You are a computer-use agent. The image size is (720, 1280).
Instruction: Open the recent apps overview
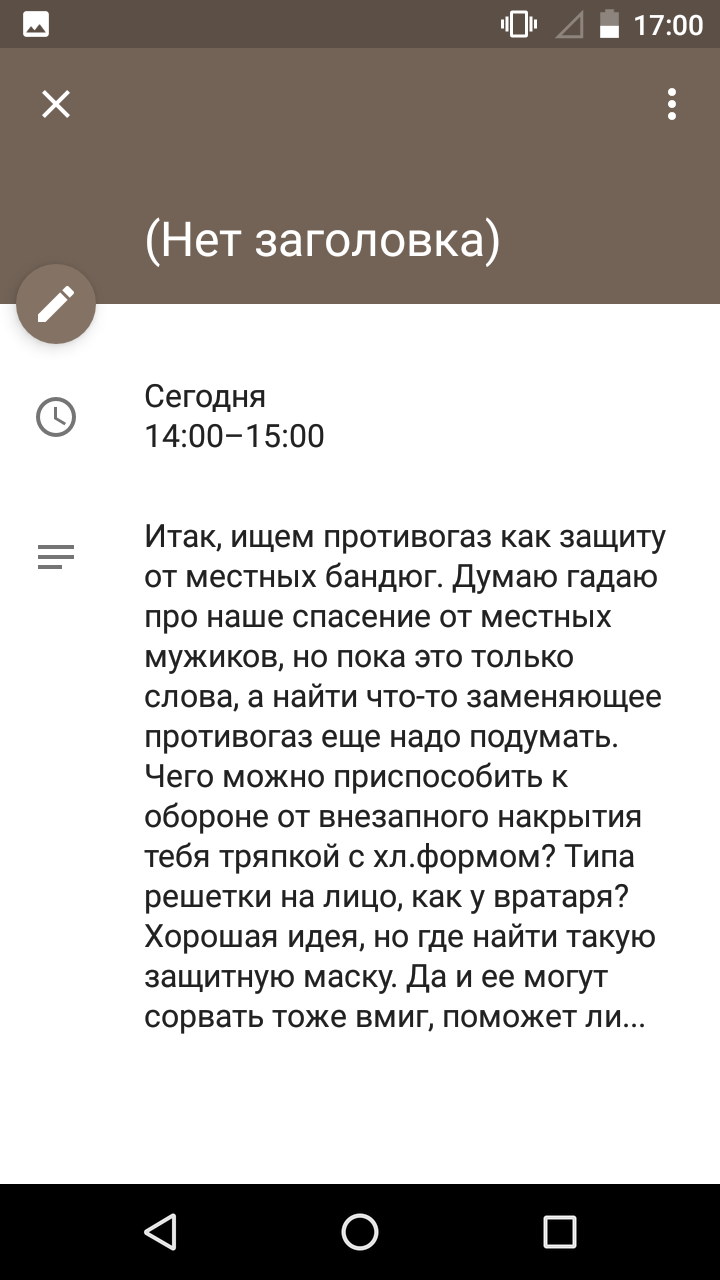pyautogui.click(x=560, y=1232)
